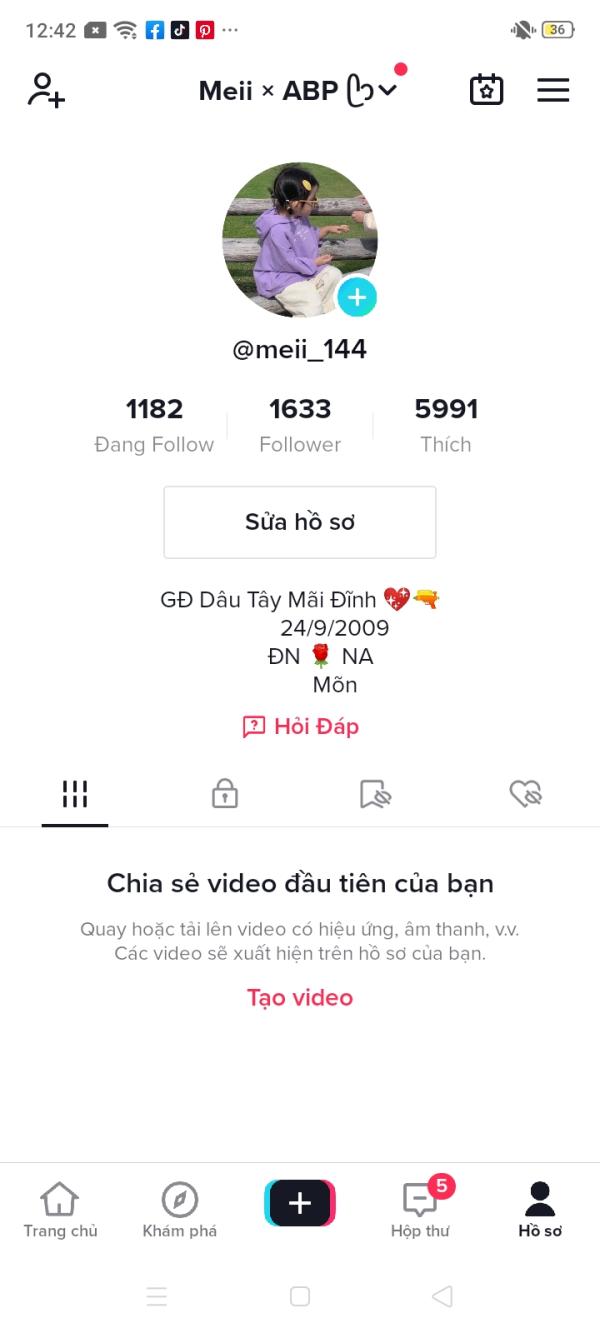Go to the Trang chủ tab

click(x=60, y=1210)
